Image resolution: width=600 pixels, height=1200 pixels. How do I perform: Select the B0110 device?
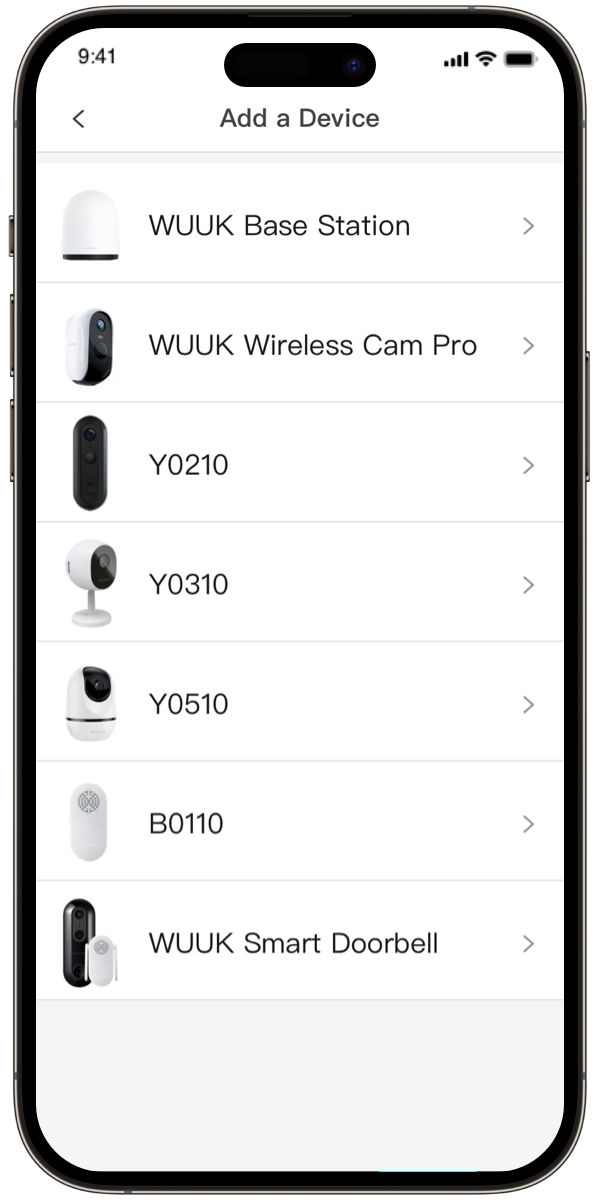pos(300,824)
